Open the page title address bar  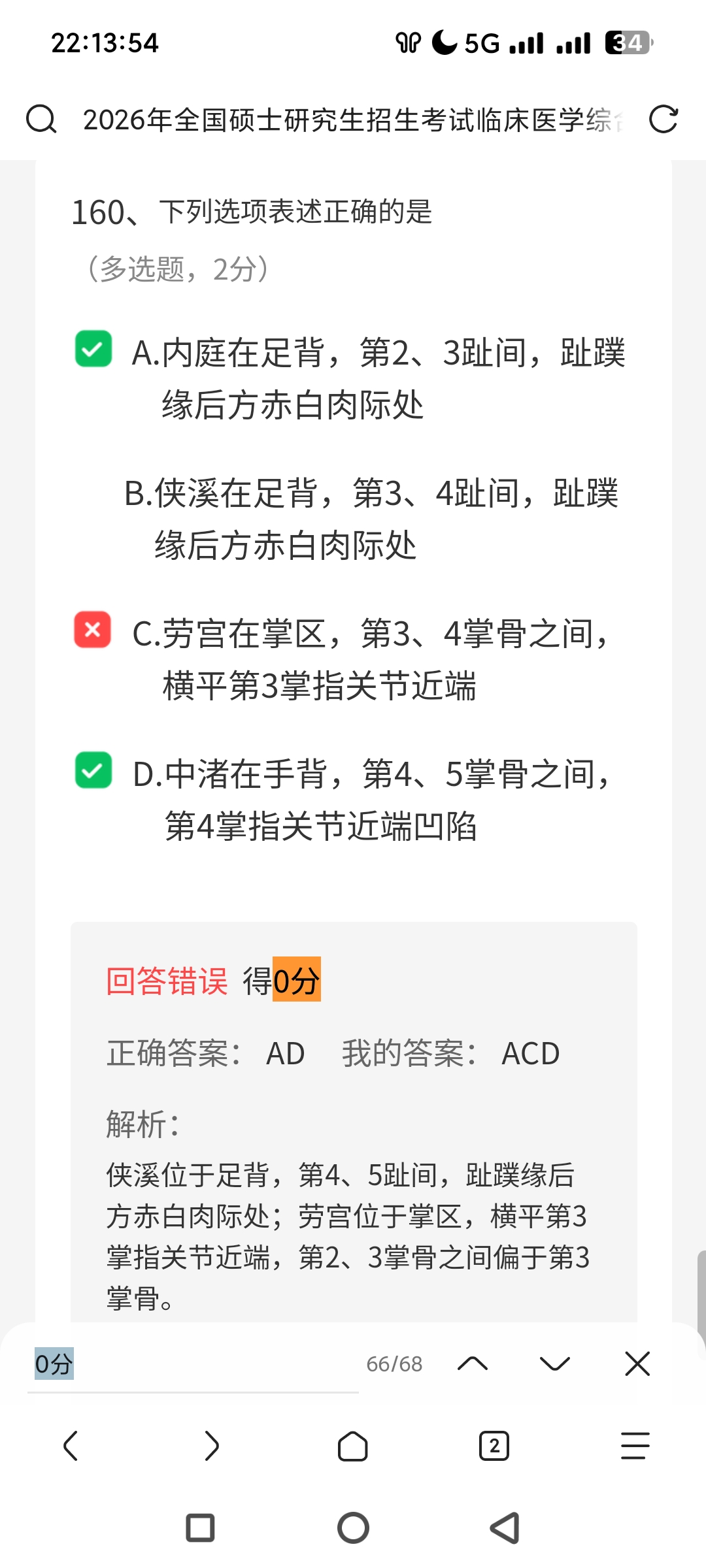pyautogui.click(x=353, y=120)
